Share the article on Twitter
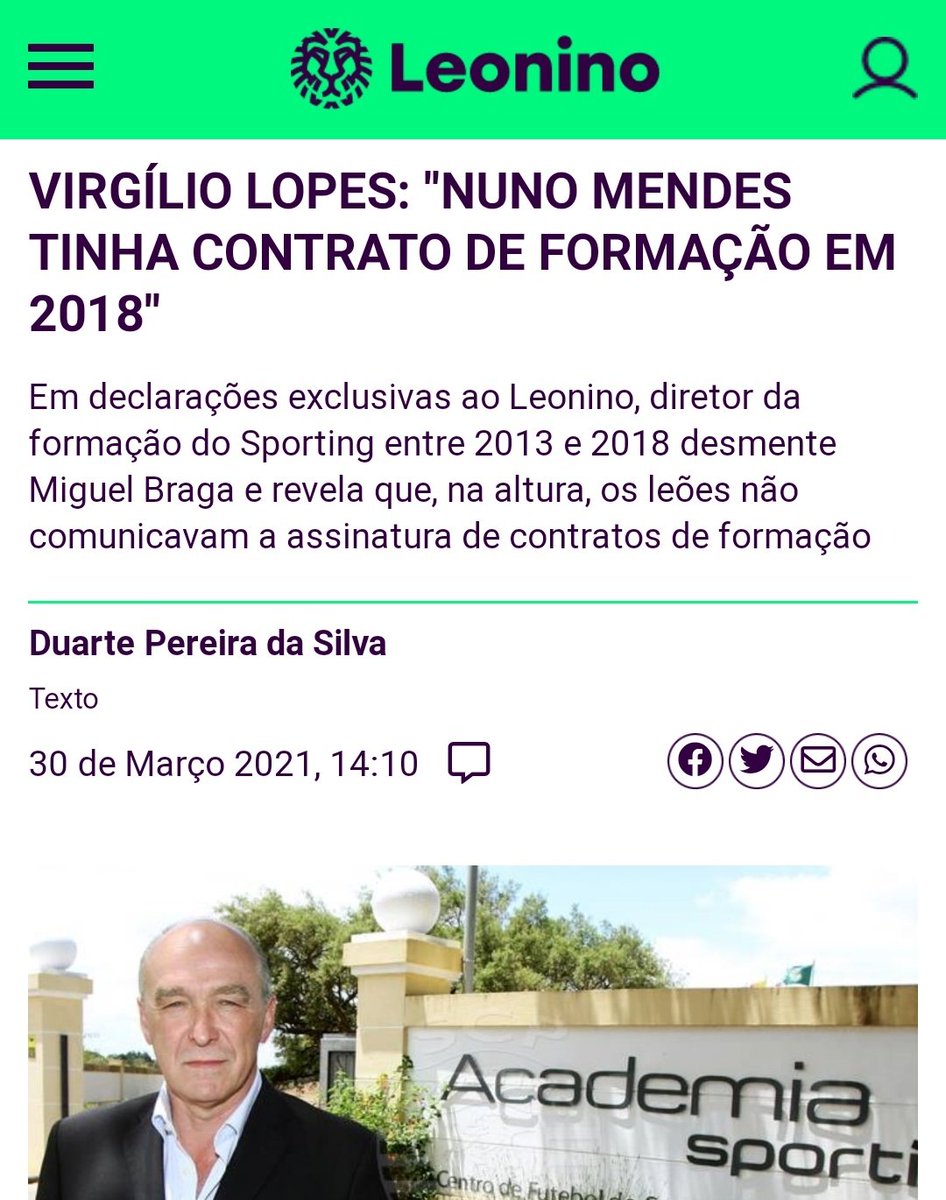The width and height of the screenshot is (946, 1200). click(x=757, y=762)
